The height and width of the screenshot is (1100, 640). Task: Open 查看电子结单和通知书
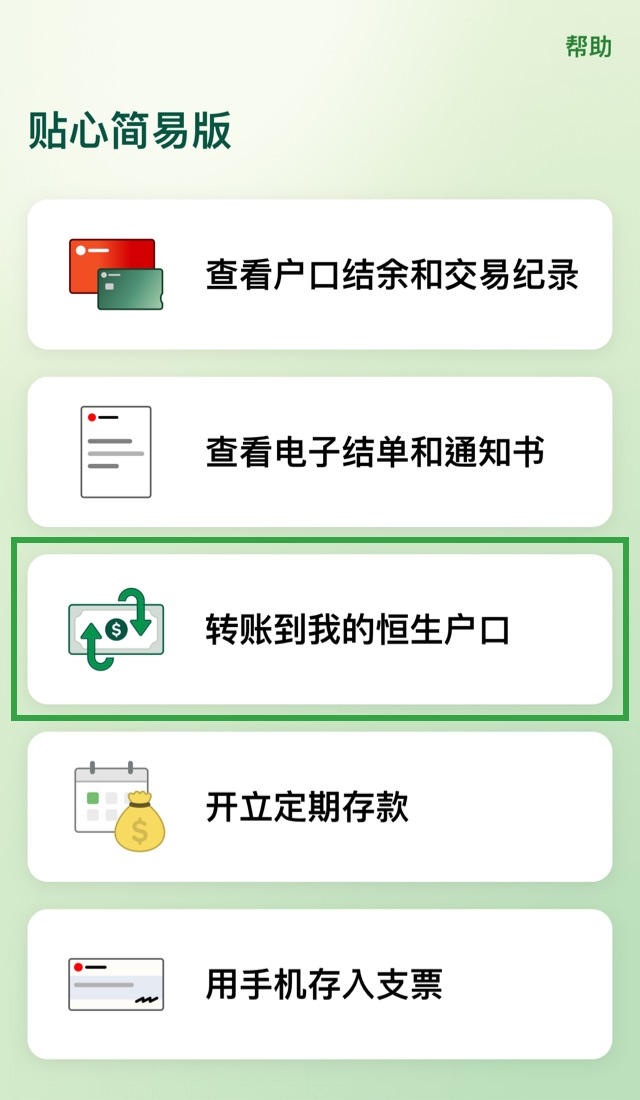(320, 452)
